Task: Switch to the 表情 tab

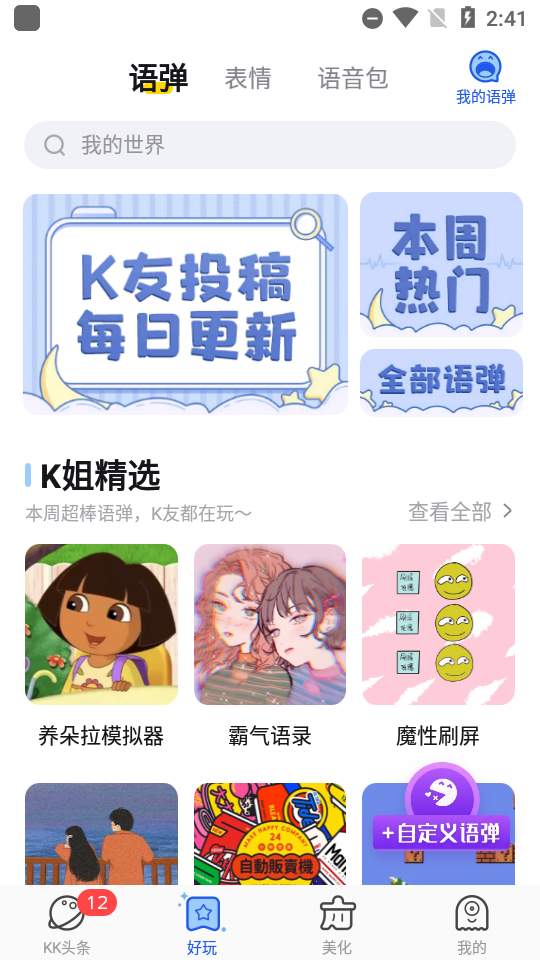Action: click(x=248, y=78)
